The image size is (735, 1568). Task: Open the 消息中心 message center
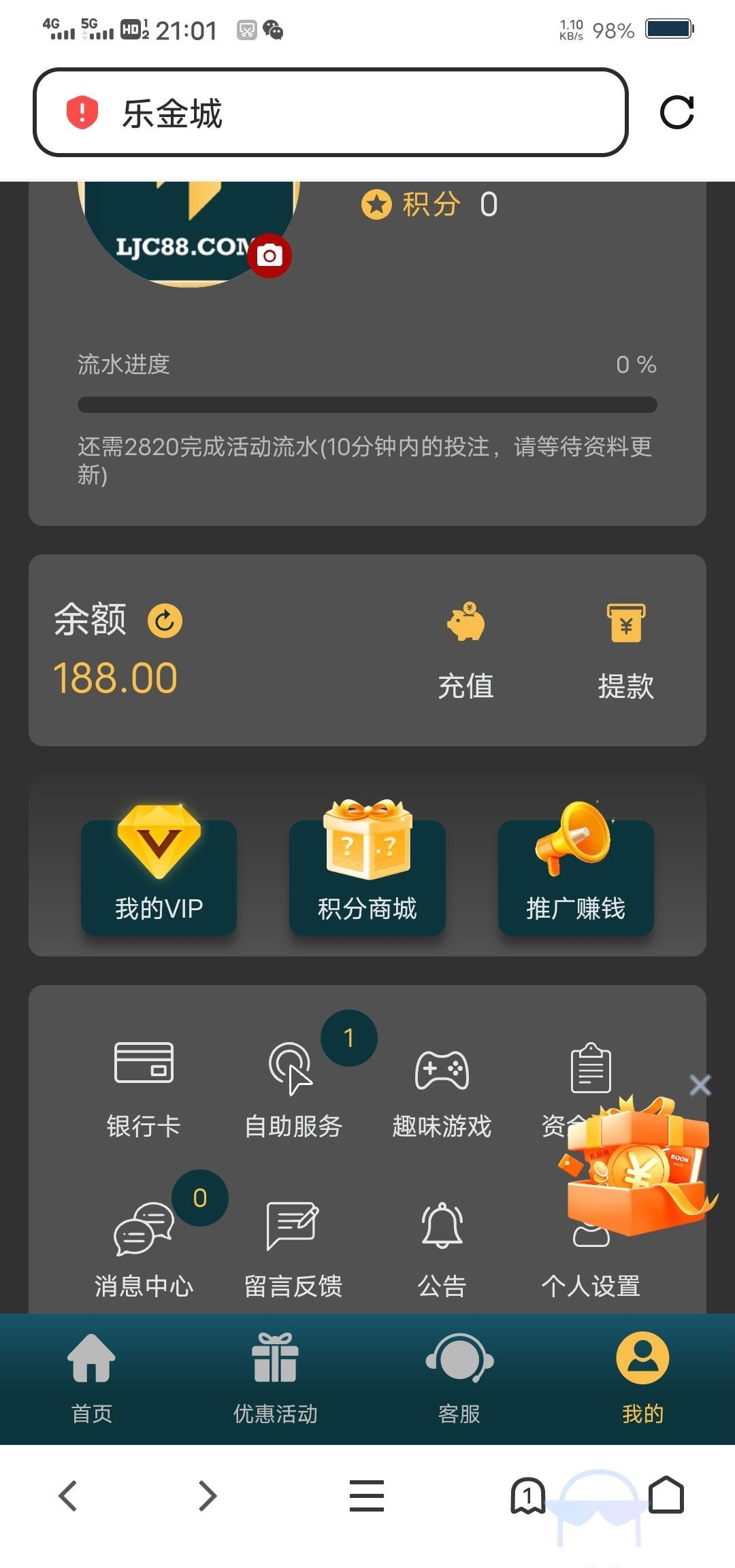pos(144,1248)
